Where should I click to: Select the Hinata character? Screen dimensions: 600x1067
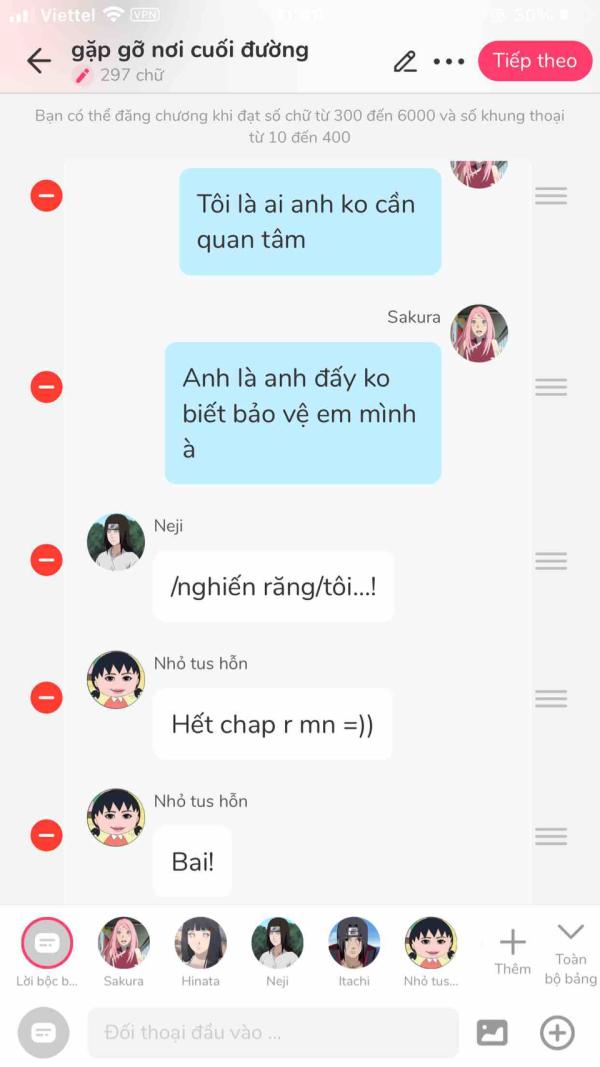click(201, 952)
